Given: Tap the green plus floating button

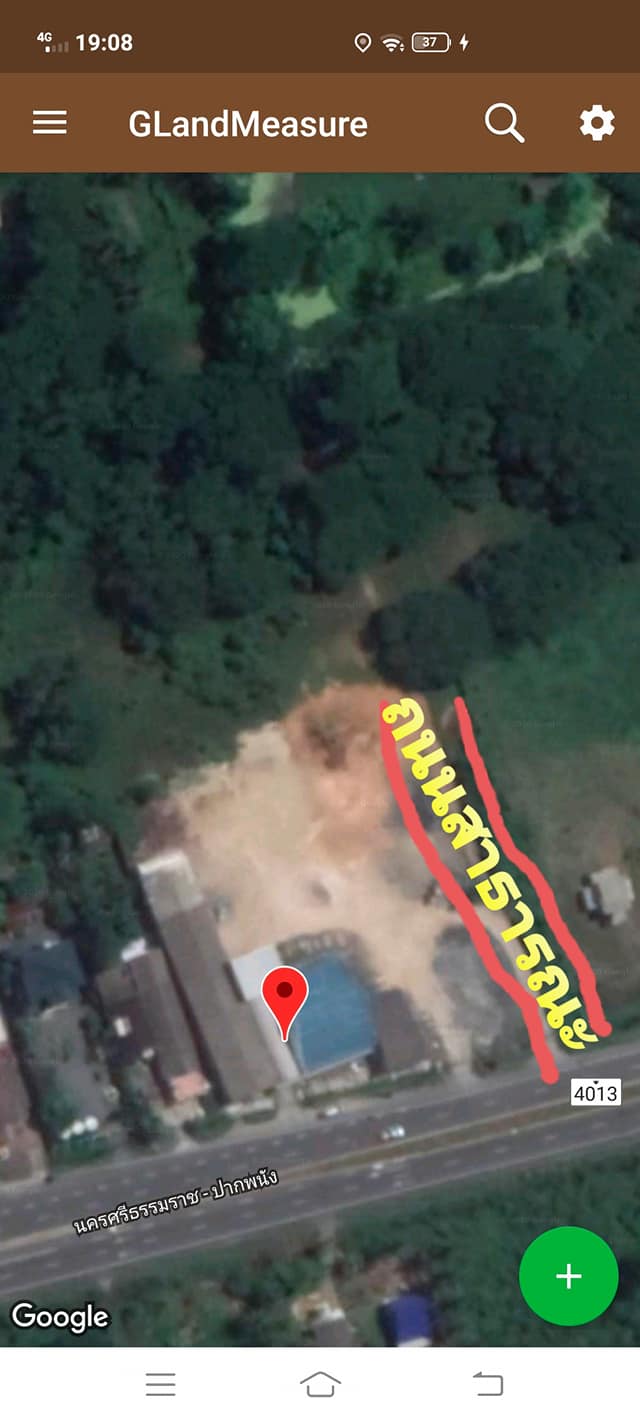Looking at the screenshot, I should (x=569, y=1276).
